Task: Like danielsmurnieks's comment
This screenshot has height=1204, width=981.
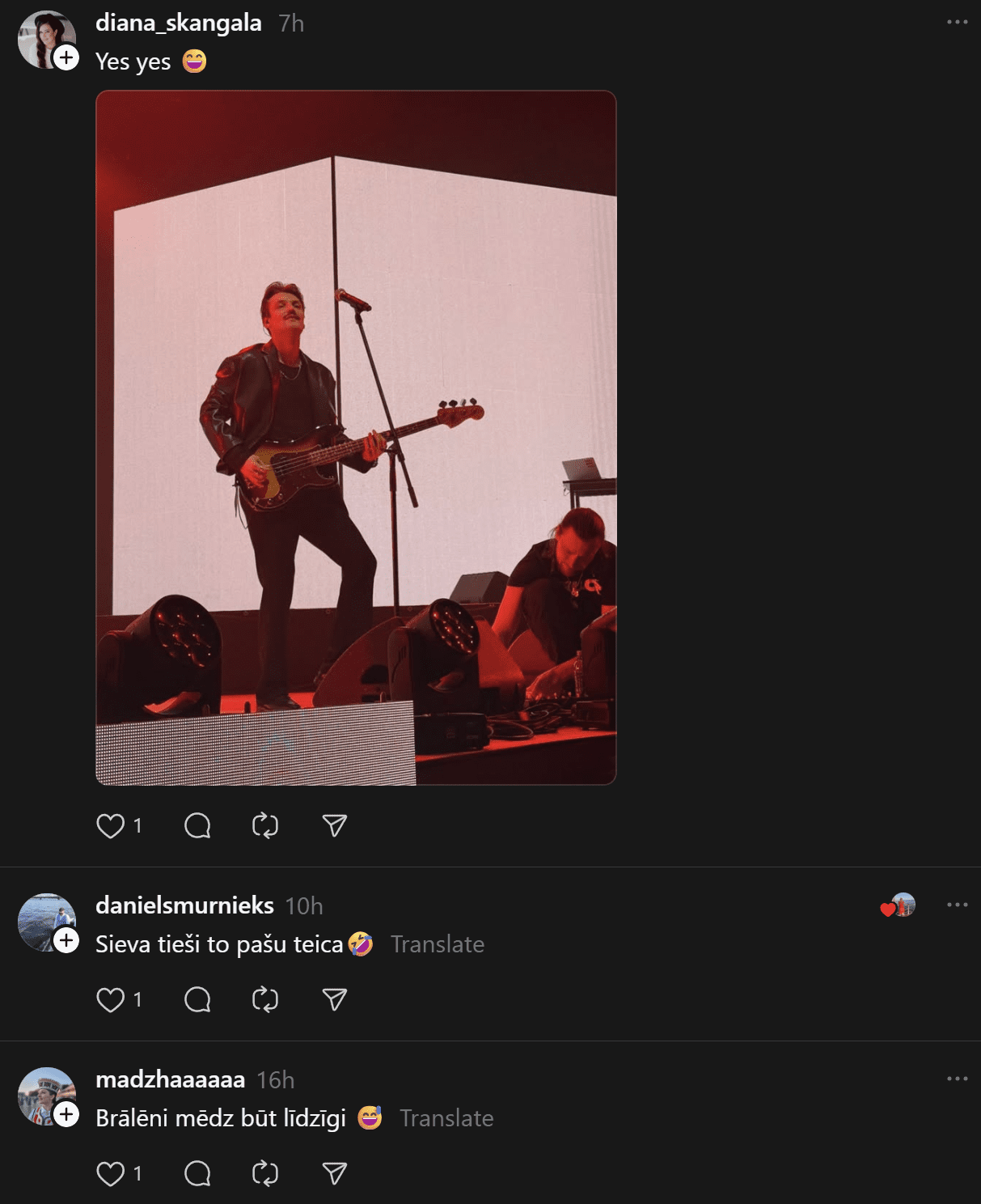Action: coord(111,1000)
